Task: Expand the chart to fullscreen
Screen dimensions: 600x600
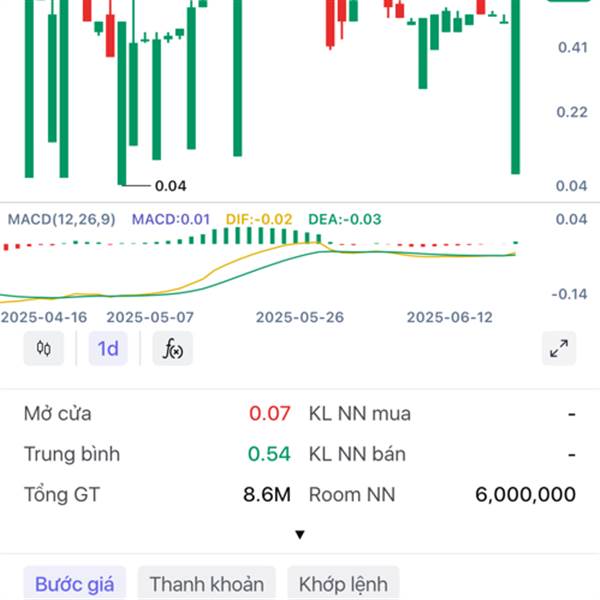Action: click(x=558, y=349)
